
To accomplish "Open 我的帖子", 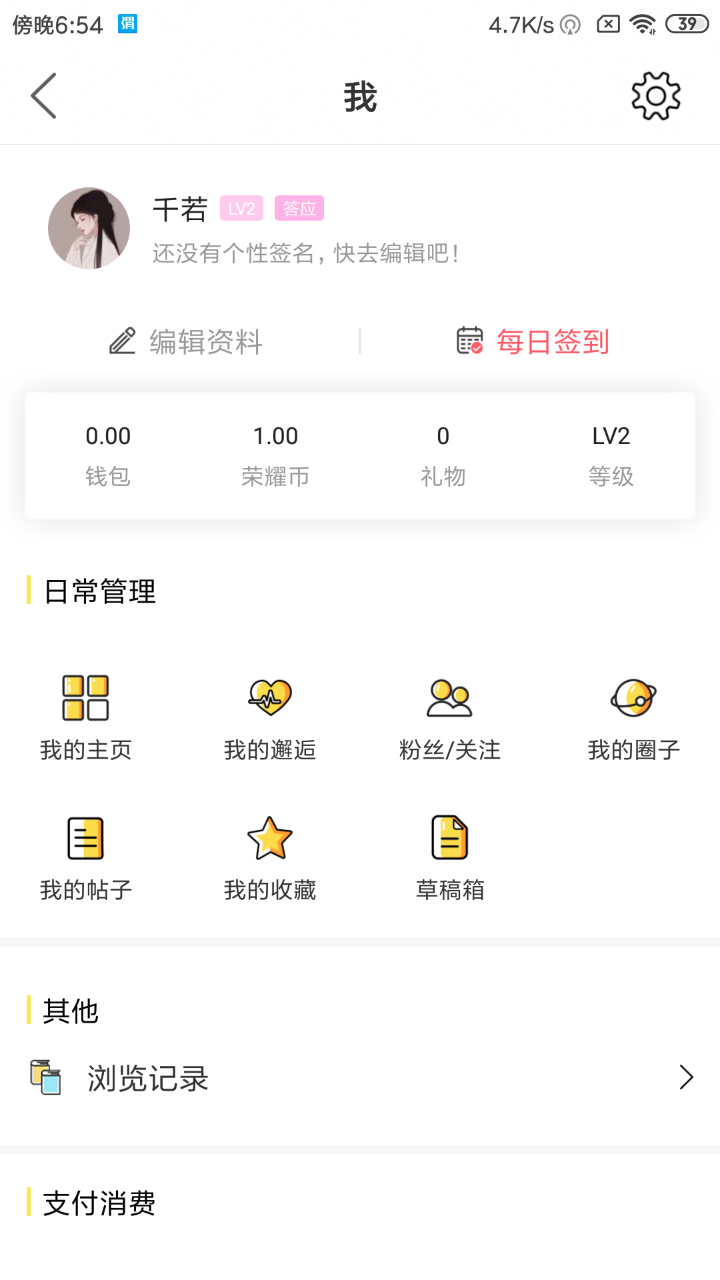I will [x=86, y=856].
